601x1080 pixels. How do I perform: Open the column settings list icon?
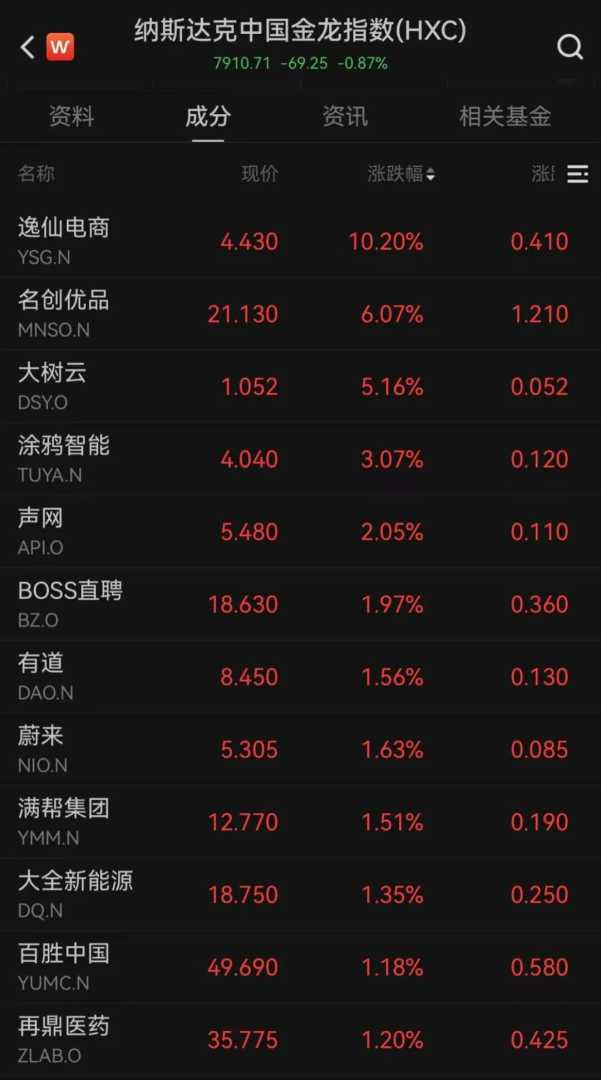pyautogui.click(x=577, y=175)
